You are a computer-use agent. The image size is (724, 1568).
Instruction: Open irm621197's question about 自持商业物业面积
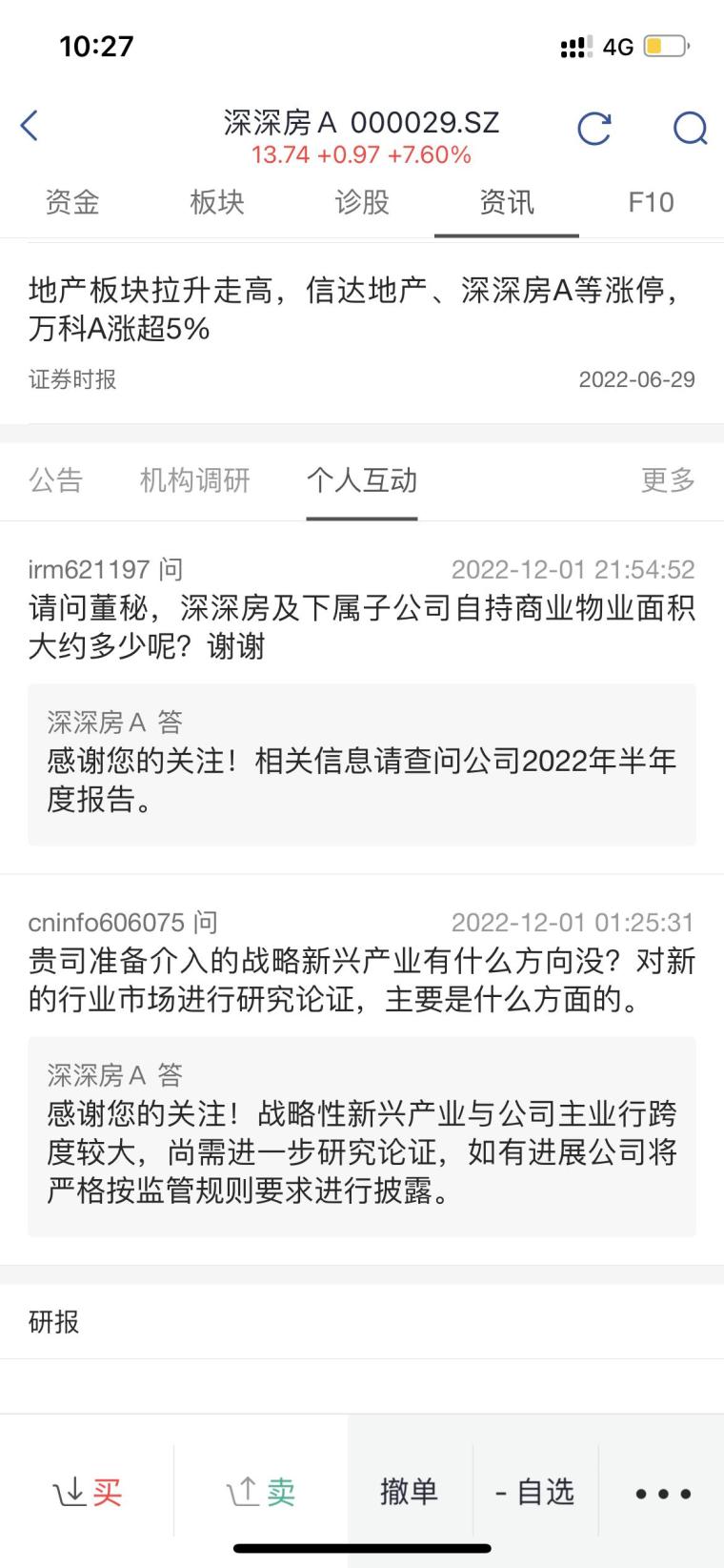362,627
